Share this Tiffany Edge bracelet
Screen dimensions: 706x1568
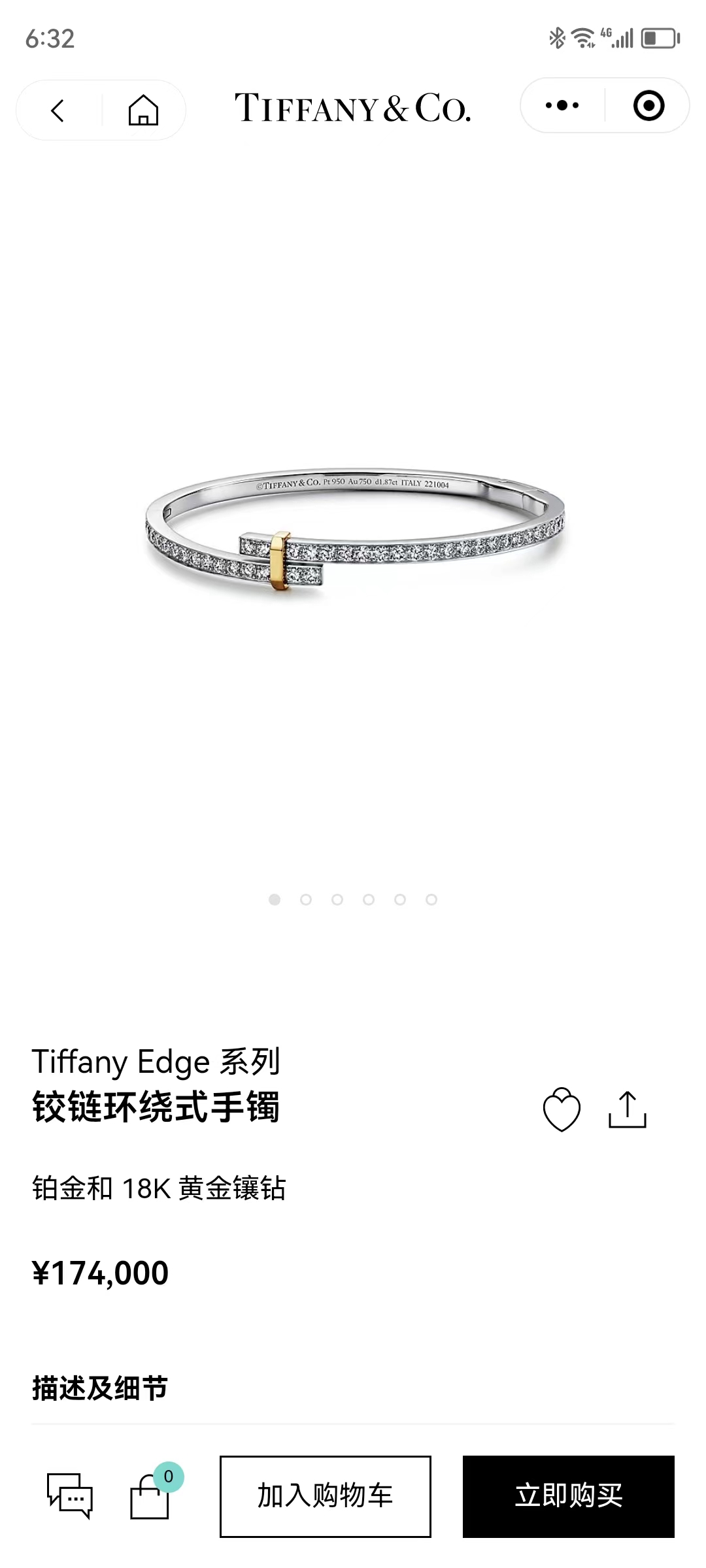627,1109
